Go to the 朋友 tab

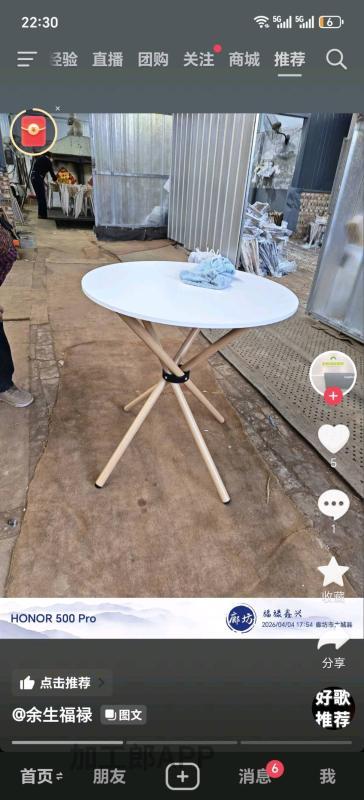pos(109,777)
